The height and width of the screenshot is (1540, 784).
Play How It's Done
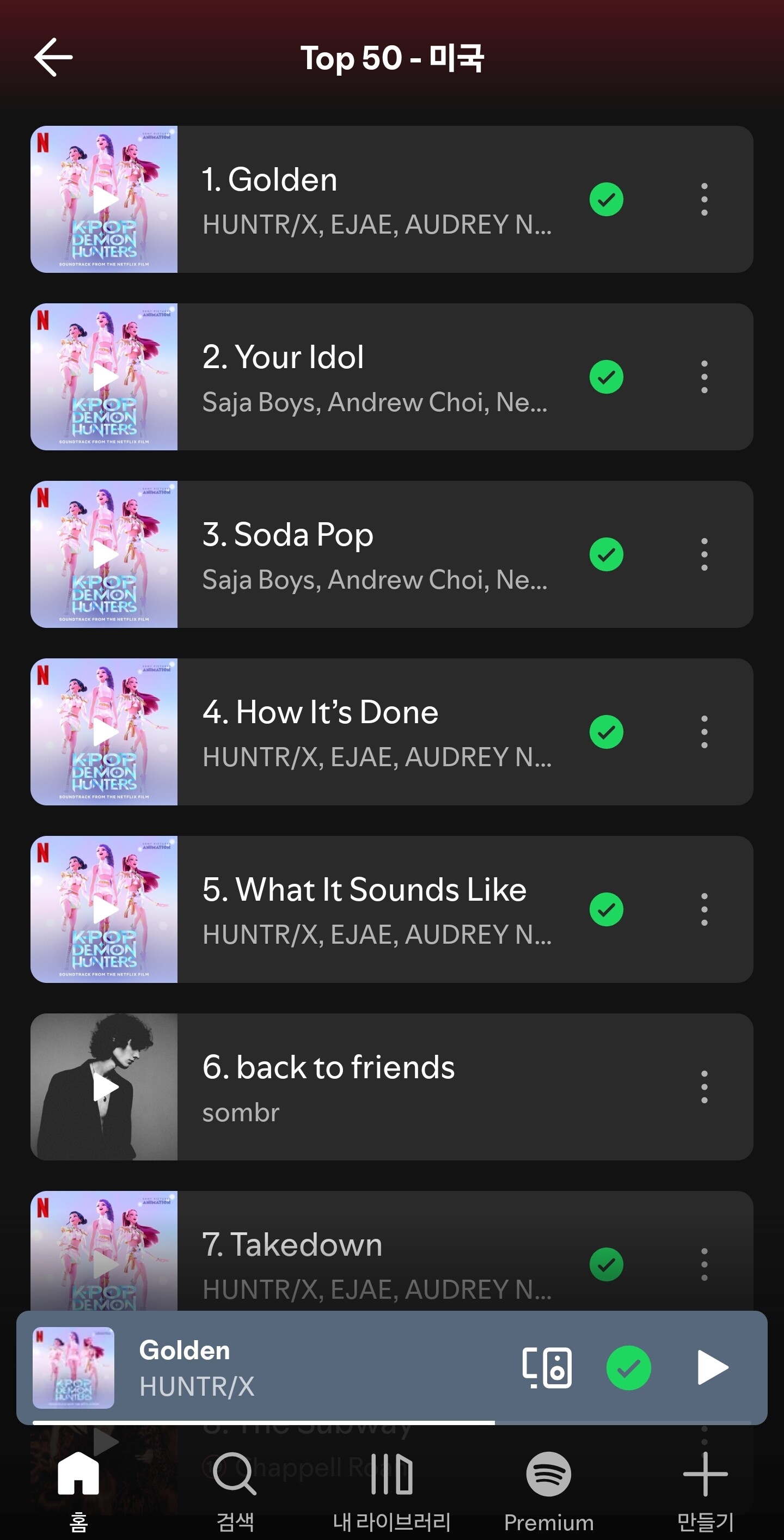[104, 732]
